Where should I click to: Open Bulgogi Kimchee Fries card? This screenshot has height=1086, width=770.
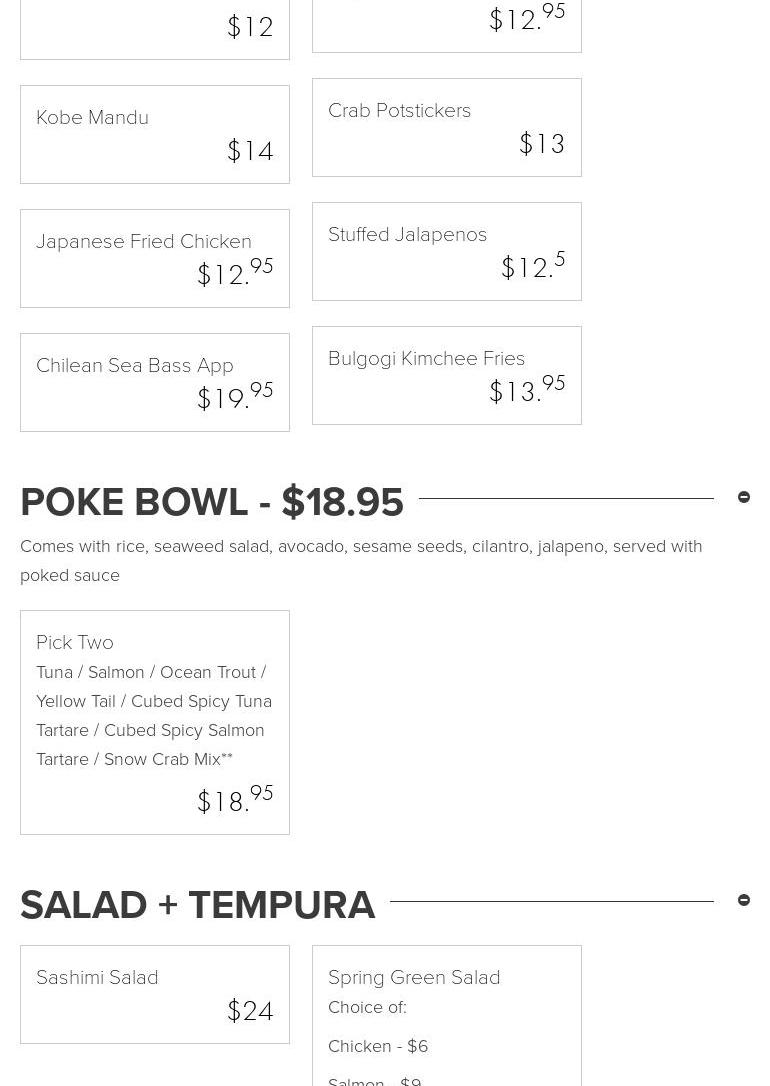(447, 375)
